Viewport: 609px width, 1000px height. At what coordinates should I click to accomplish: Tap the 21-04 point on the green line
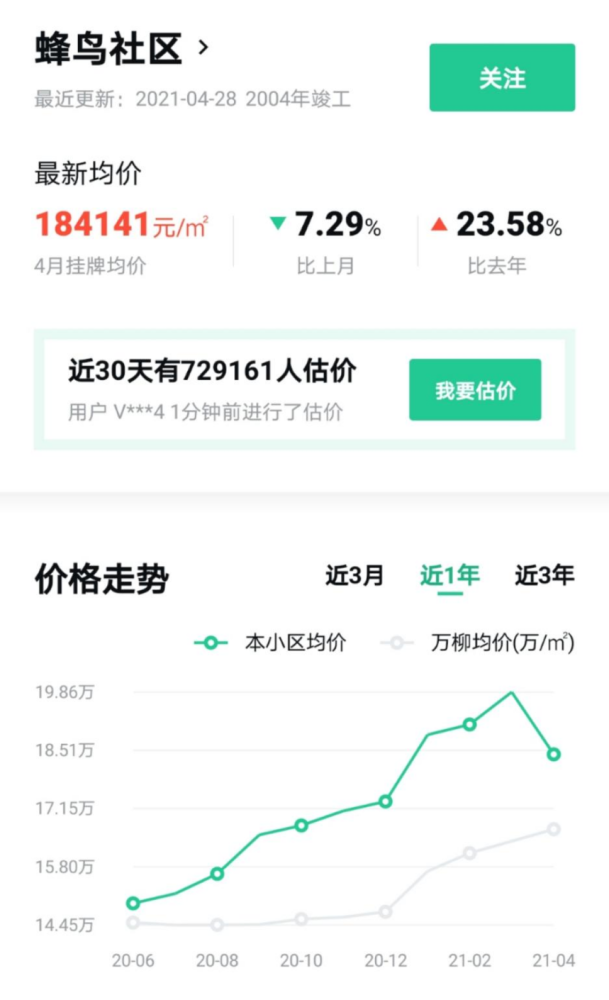click(554, 754)
